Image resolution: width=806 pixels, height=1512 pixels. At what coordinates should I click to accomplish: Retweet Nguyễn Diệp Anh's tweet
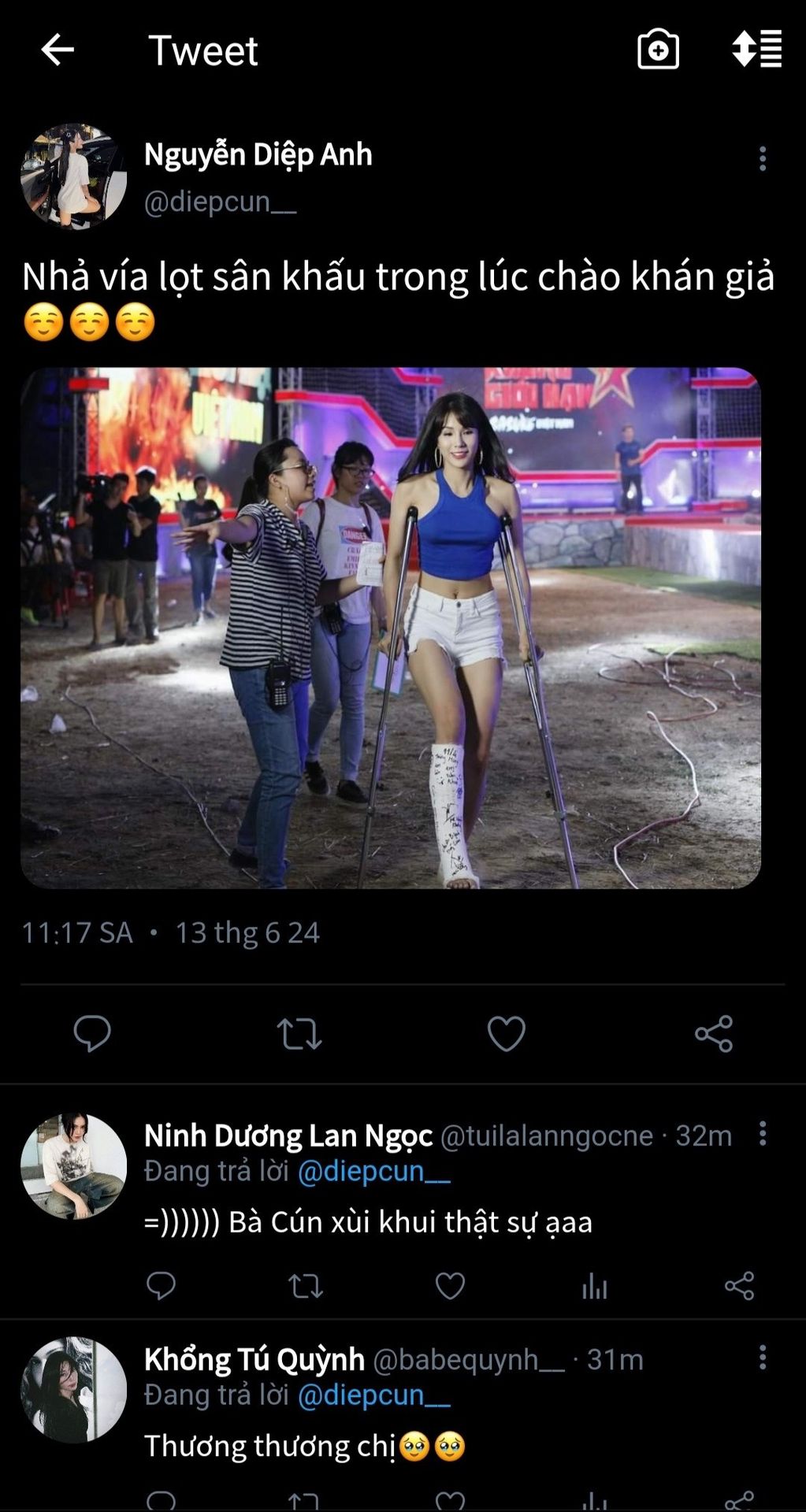point(299,1034)
